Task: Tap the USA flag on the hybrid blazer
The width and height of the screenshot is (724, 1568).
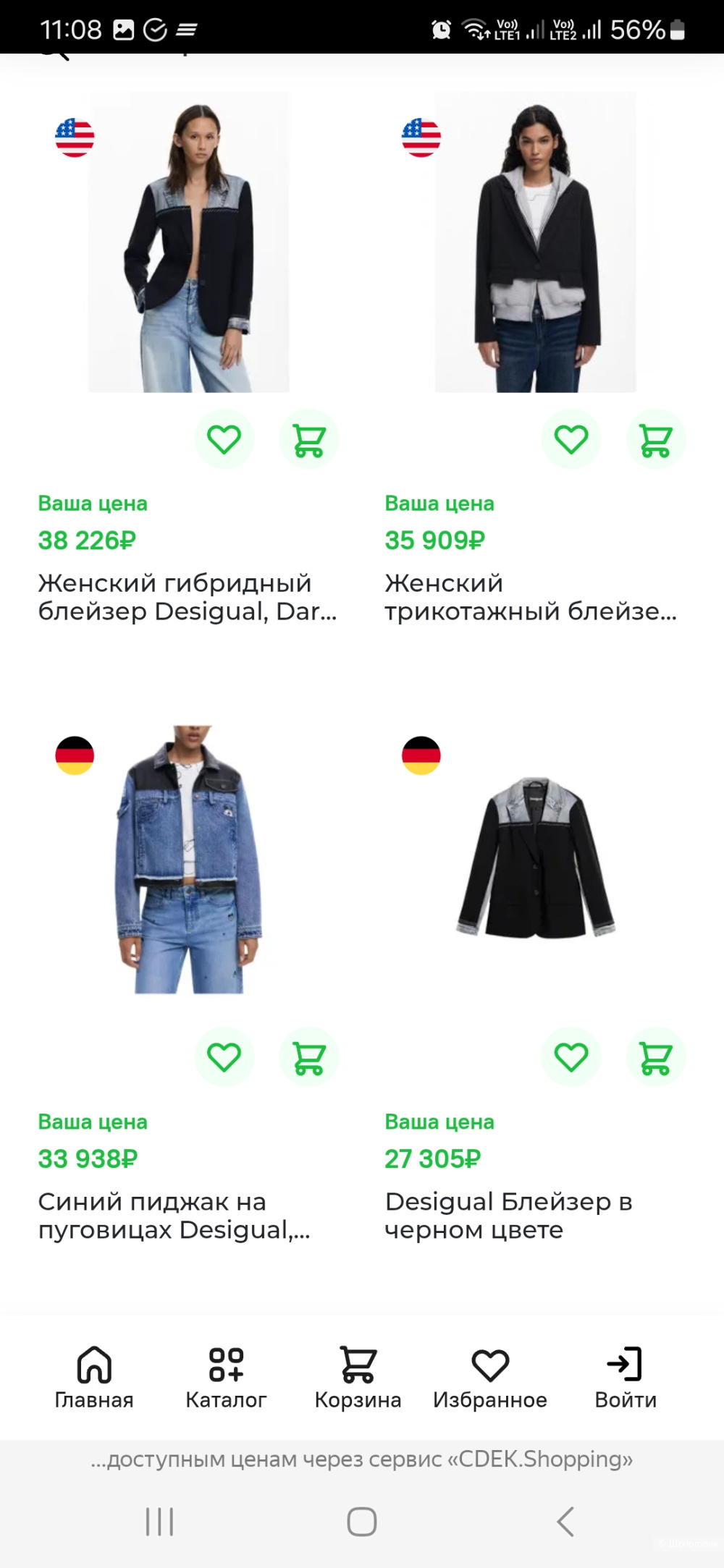Action: (x=73, y=137)
